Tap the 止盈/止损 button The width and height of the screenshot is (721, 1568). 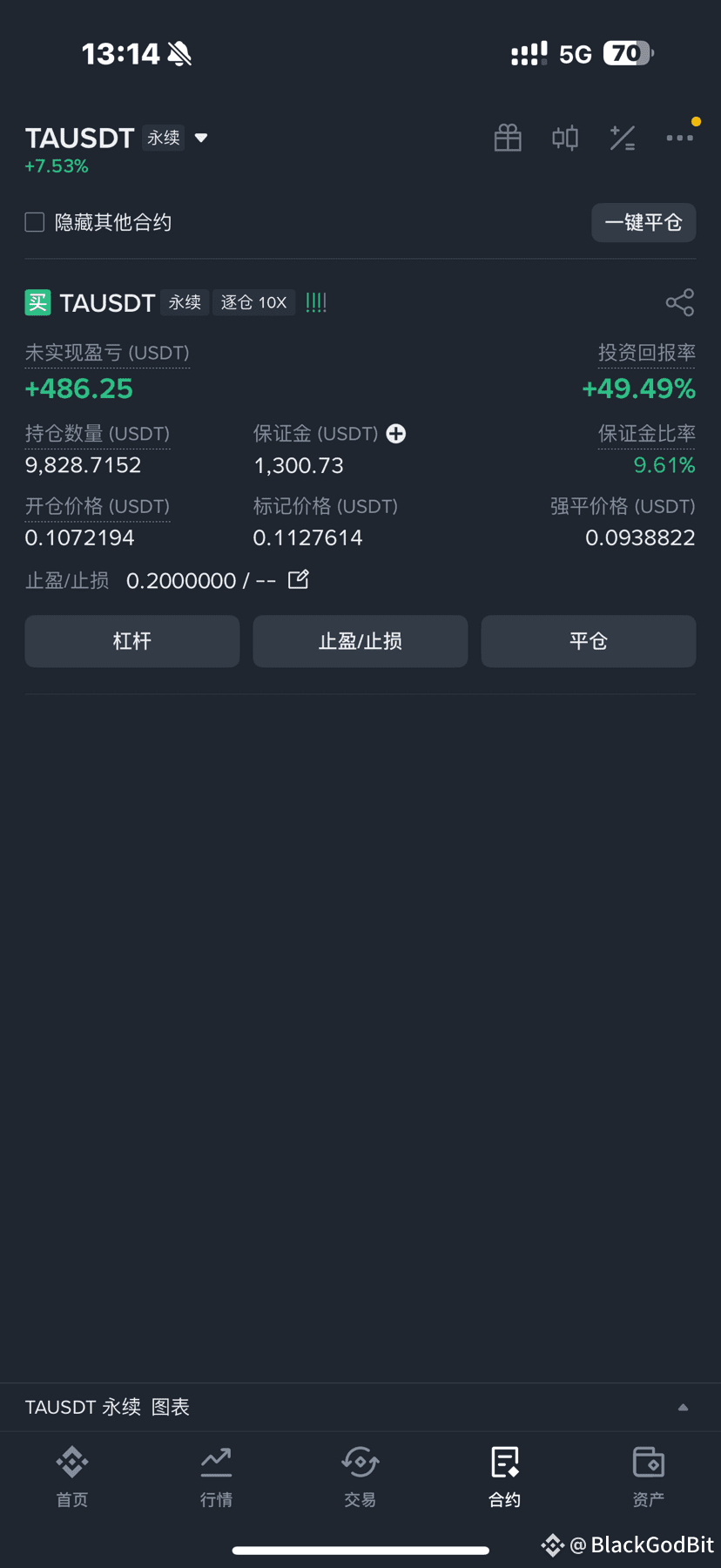360,641
